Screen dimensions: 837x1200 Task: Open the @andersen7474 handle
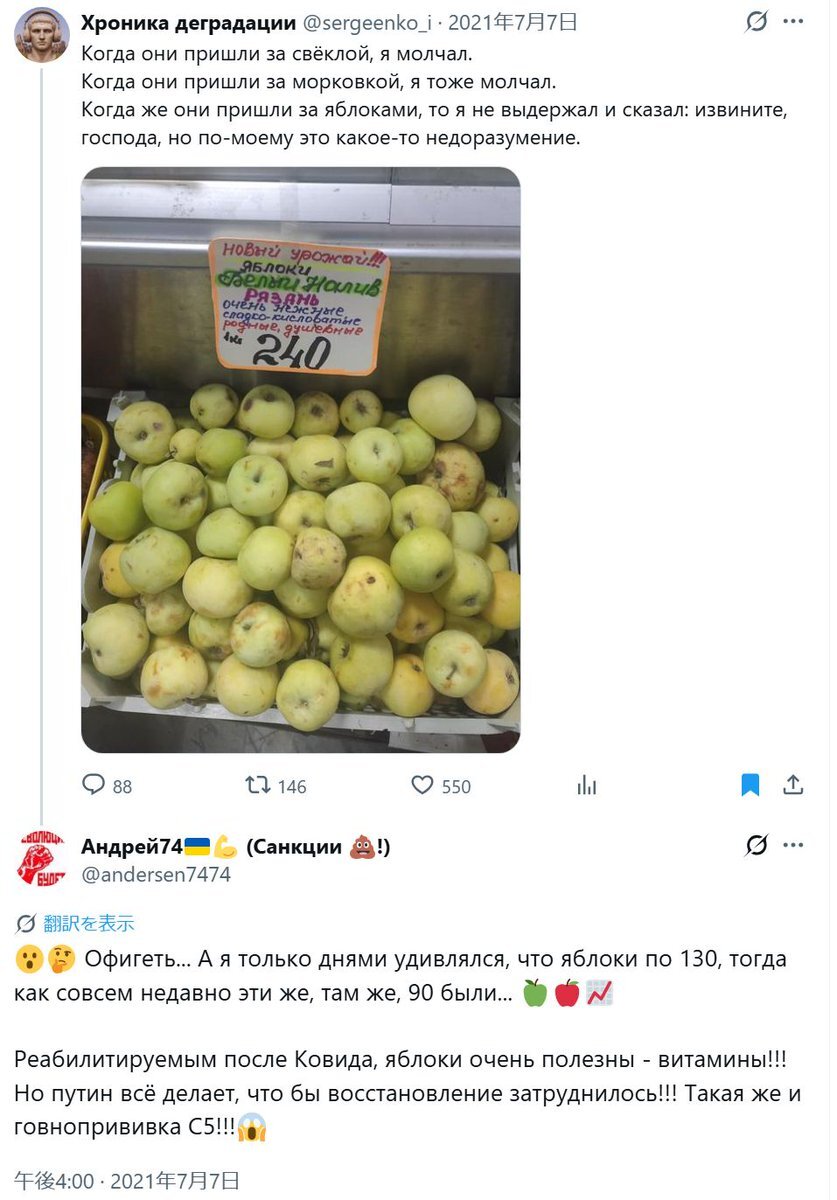(156, 875)
